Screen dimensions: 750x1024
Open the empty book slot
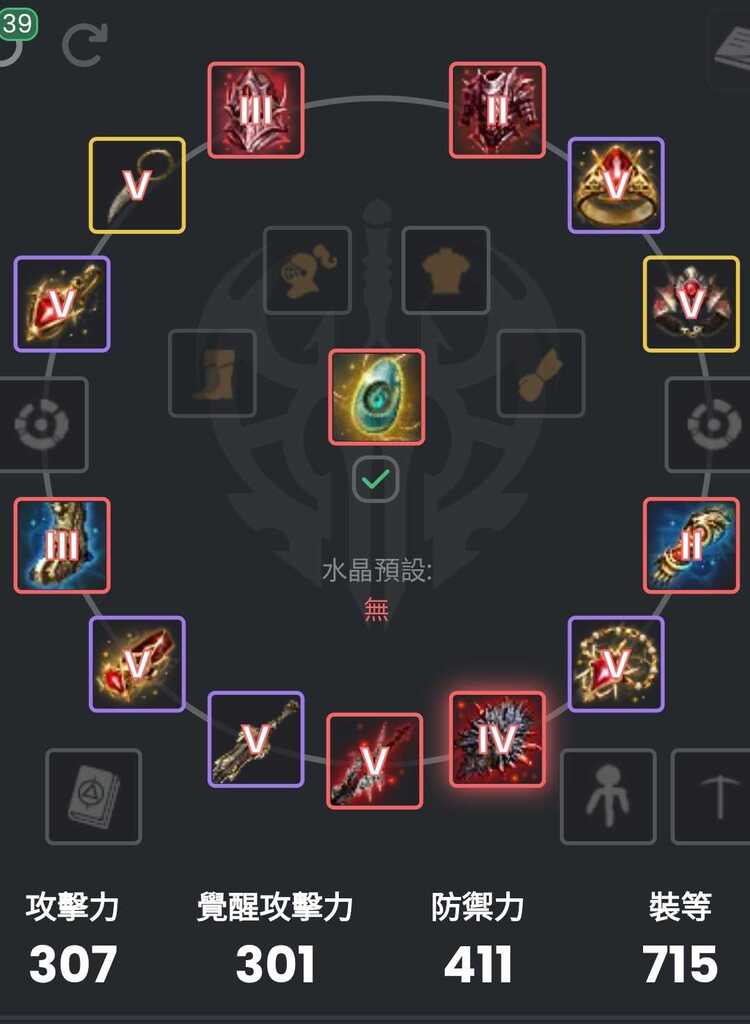pos(94,796)
